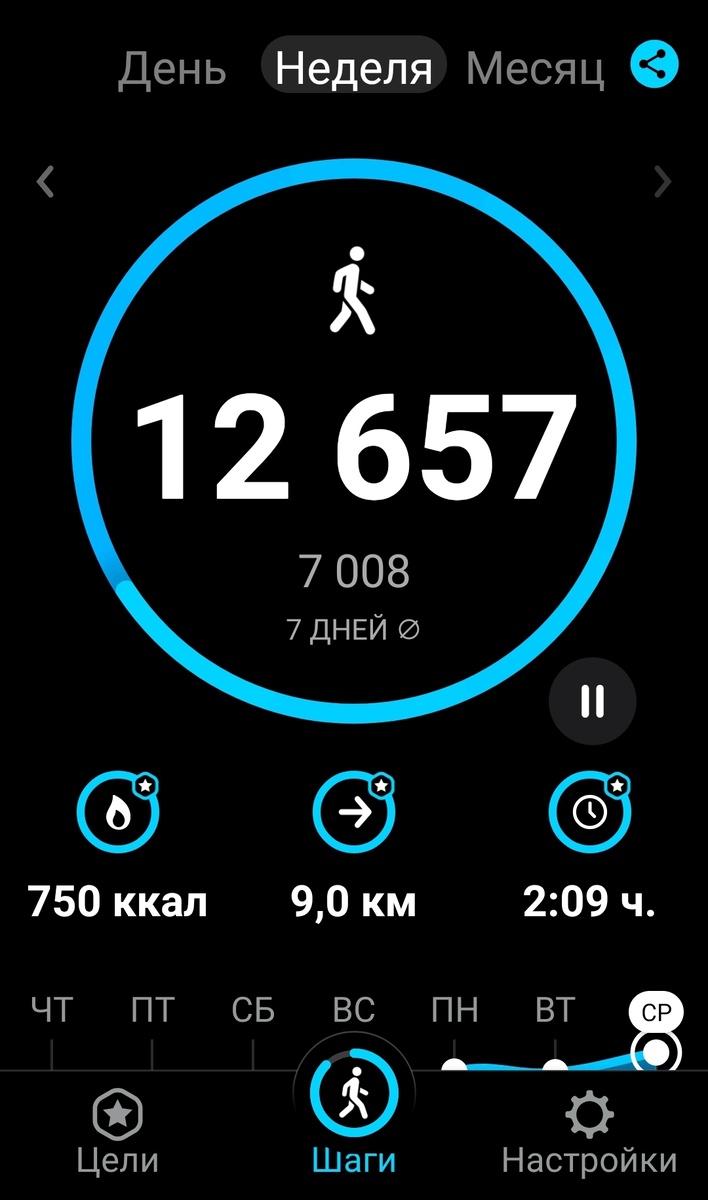The image size is (708, 1200).
Task: Open the Цели tab
Action: (x=118, y=1133)
